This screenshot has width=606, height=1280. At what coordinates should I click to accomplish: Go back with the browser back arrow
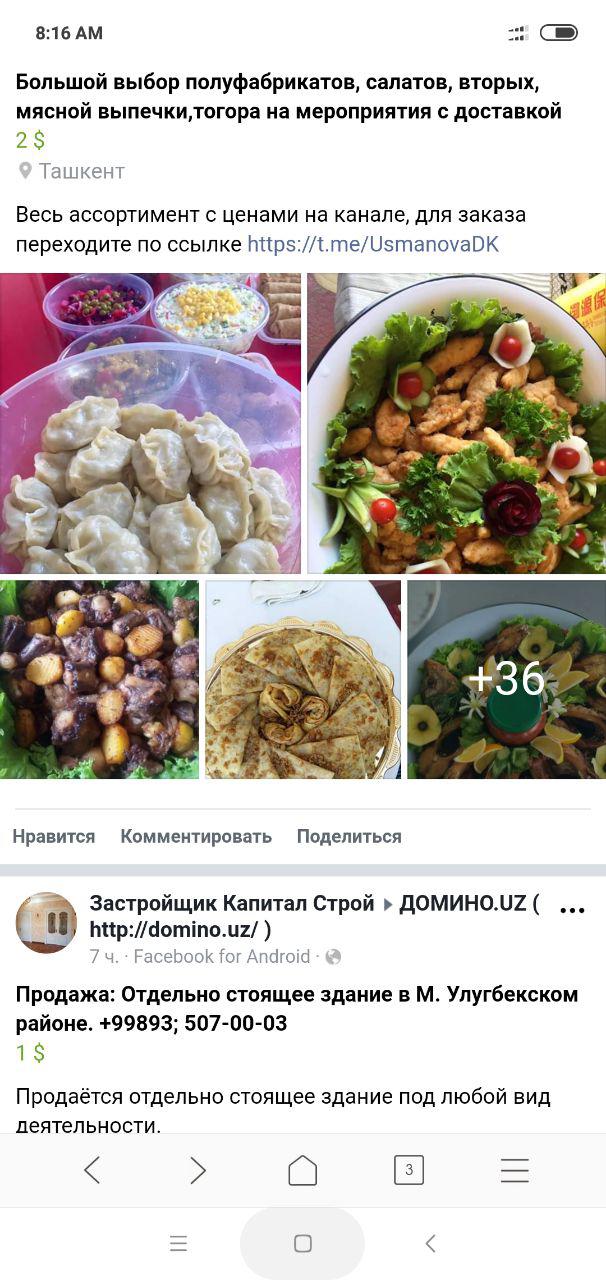92,1170
